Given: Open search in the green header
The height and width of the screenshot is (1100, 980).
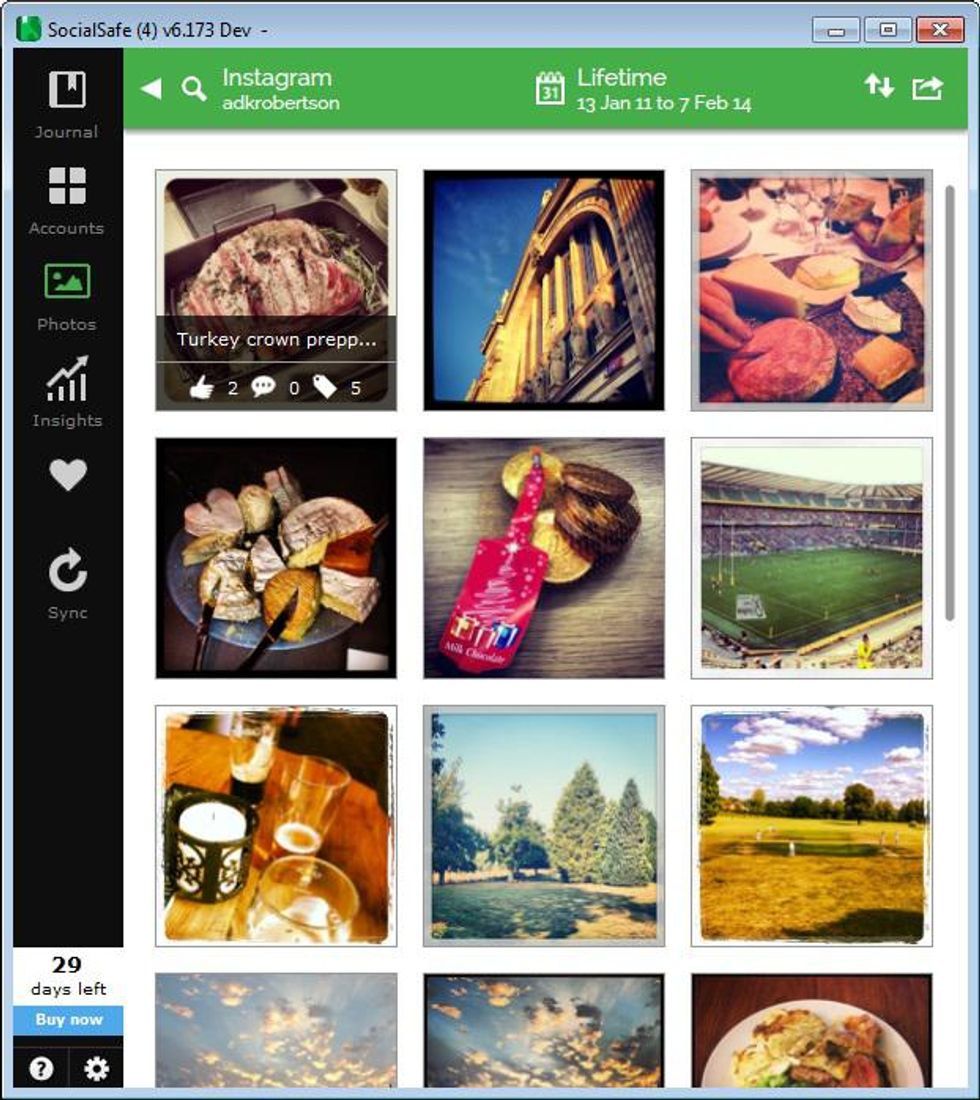Looking at the screenshot, I should [x=194, y=89].
